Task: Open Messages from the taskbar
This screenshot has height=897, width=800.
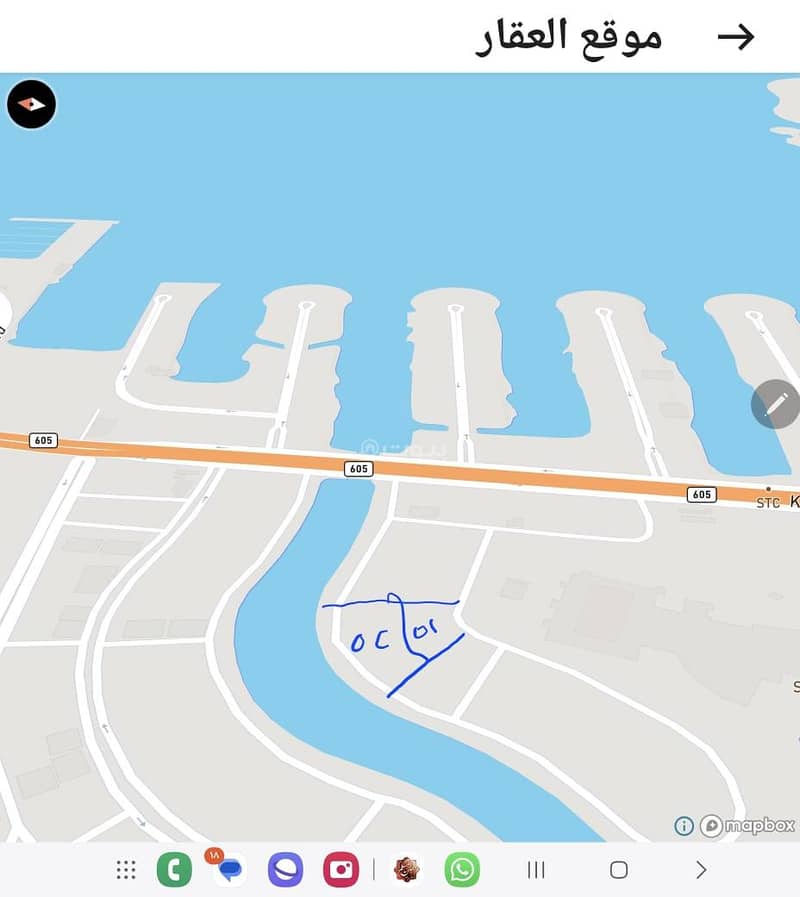Action: click(x=230, y=870)
